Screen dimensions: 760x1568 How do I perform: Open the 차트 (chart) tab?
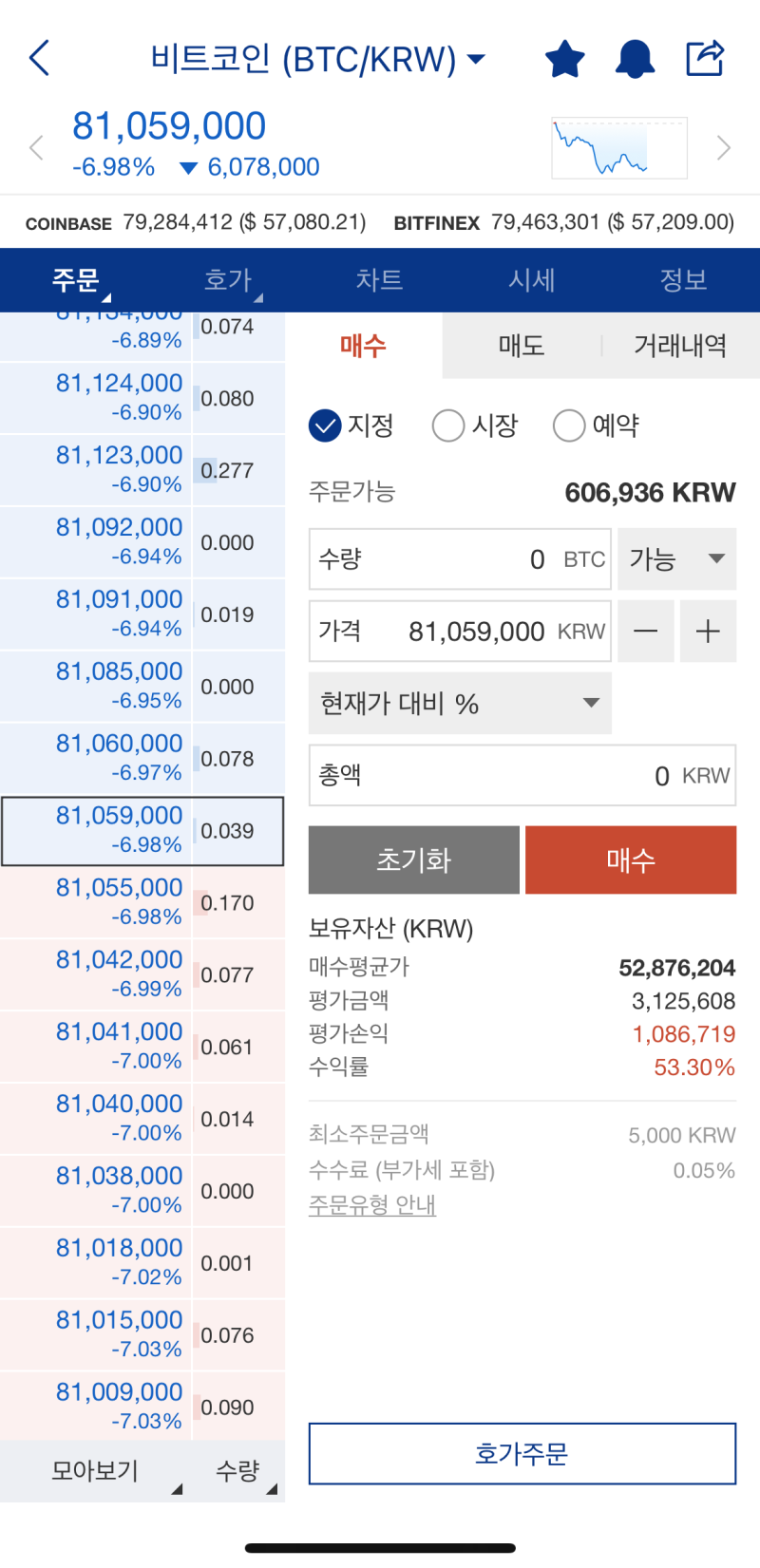click(380, 280)
